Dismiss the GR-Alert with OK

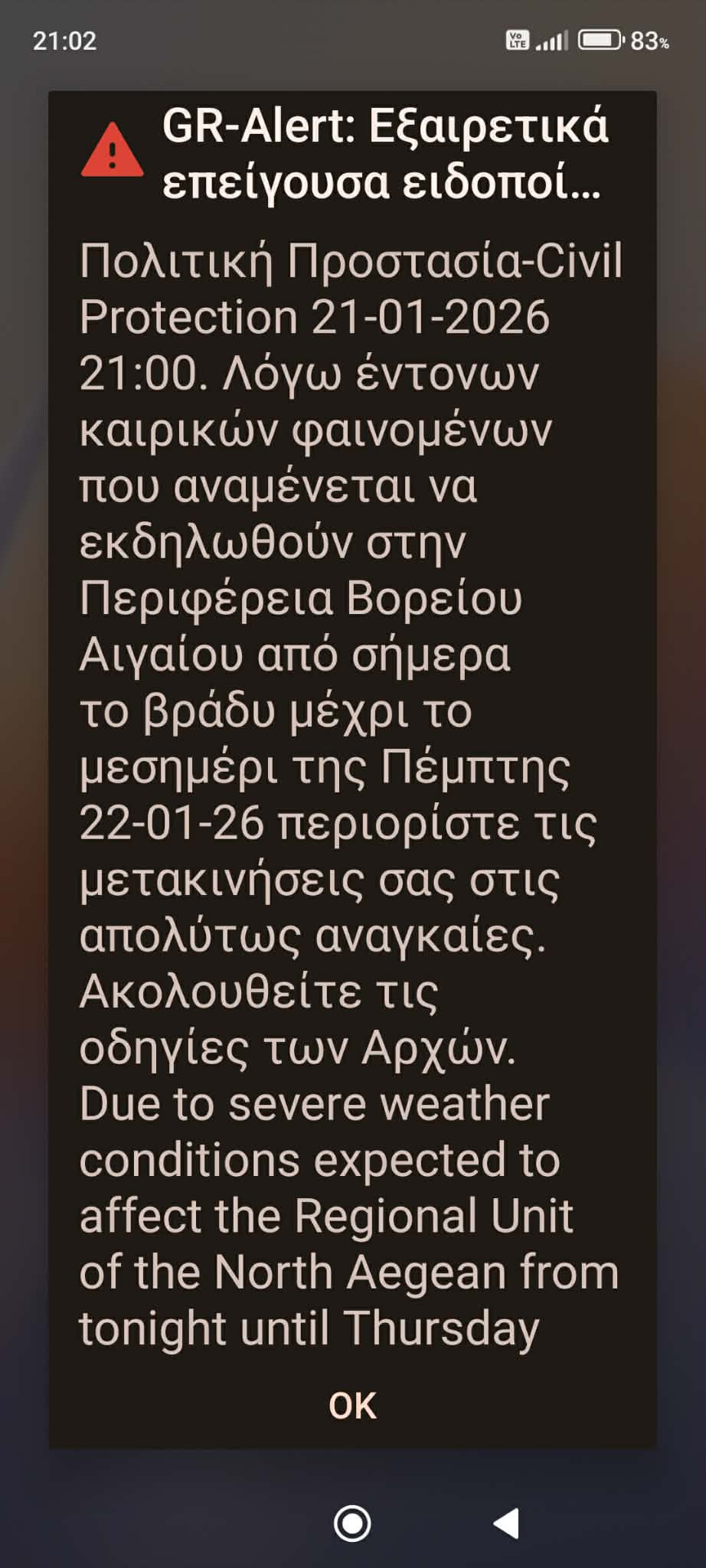tap(352, 1406)
